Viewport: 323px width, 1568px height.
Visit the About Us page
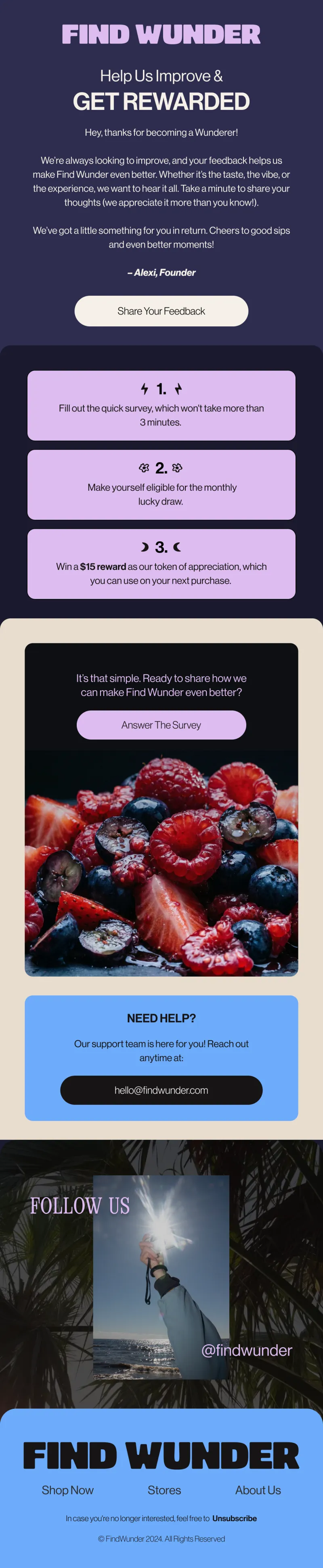pyautogui.click(x=258, y=1490)
